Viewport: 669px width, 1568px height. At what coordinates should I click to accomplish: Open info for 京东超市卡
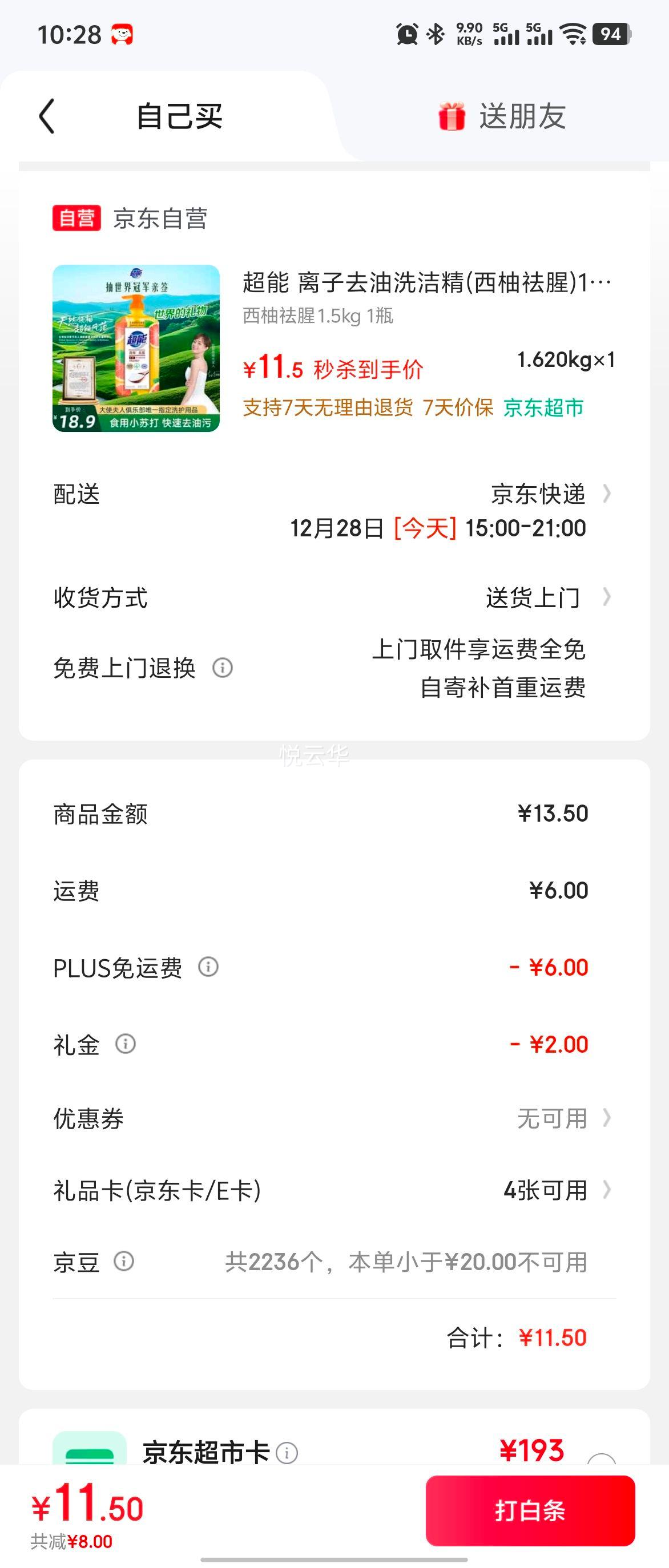[287, 1453]
